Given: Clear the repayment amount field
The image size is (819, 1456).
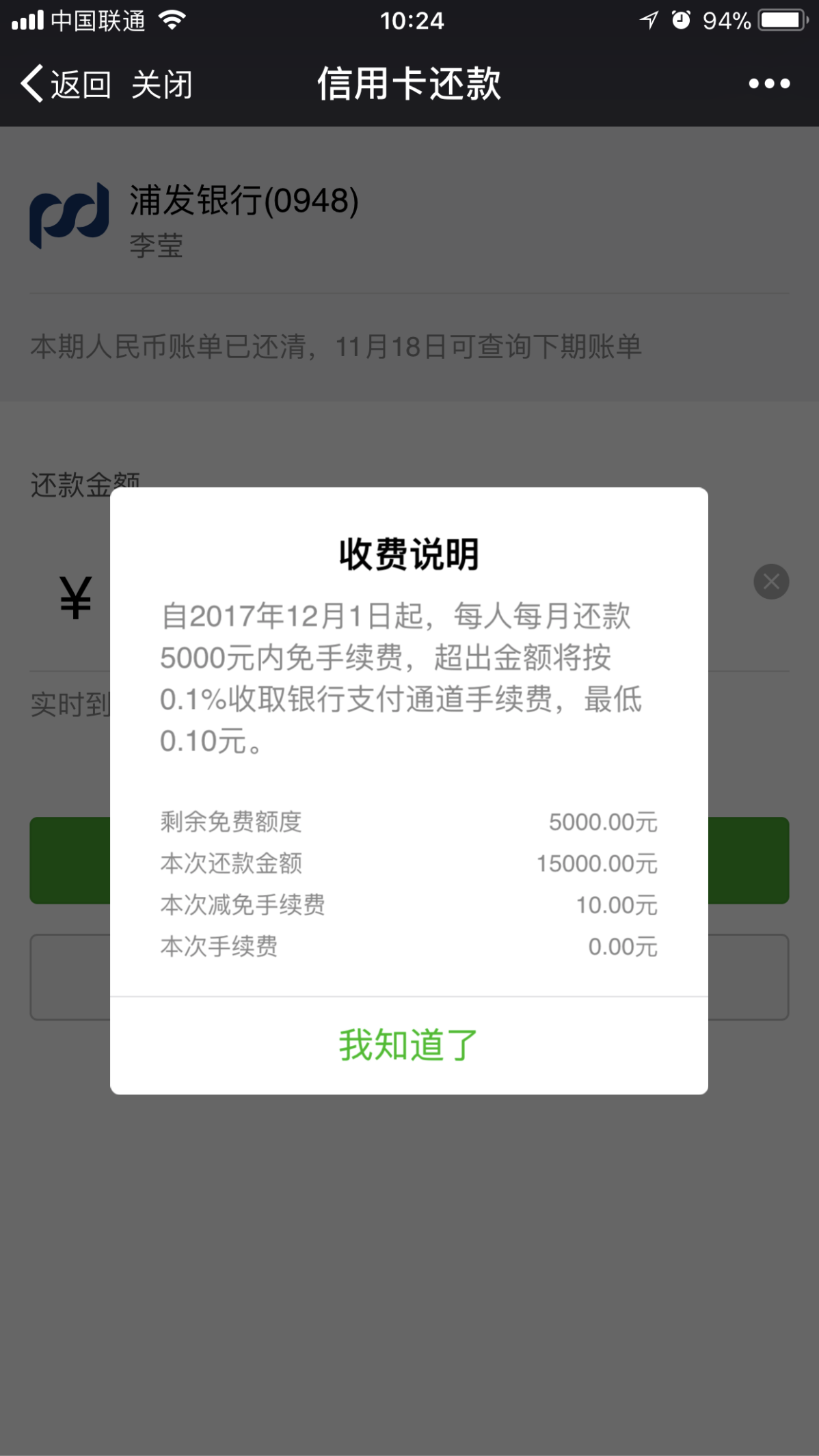Looking at the screenshot, I should click(x=771, y=582).
